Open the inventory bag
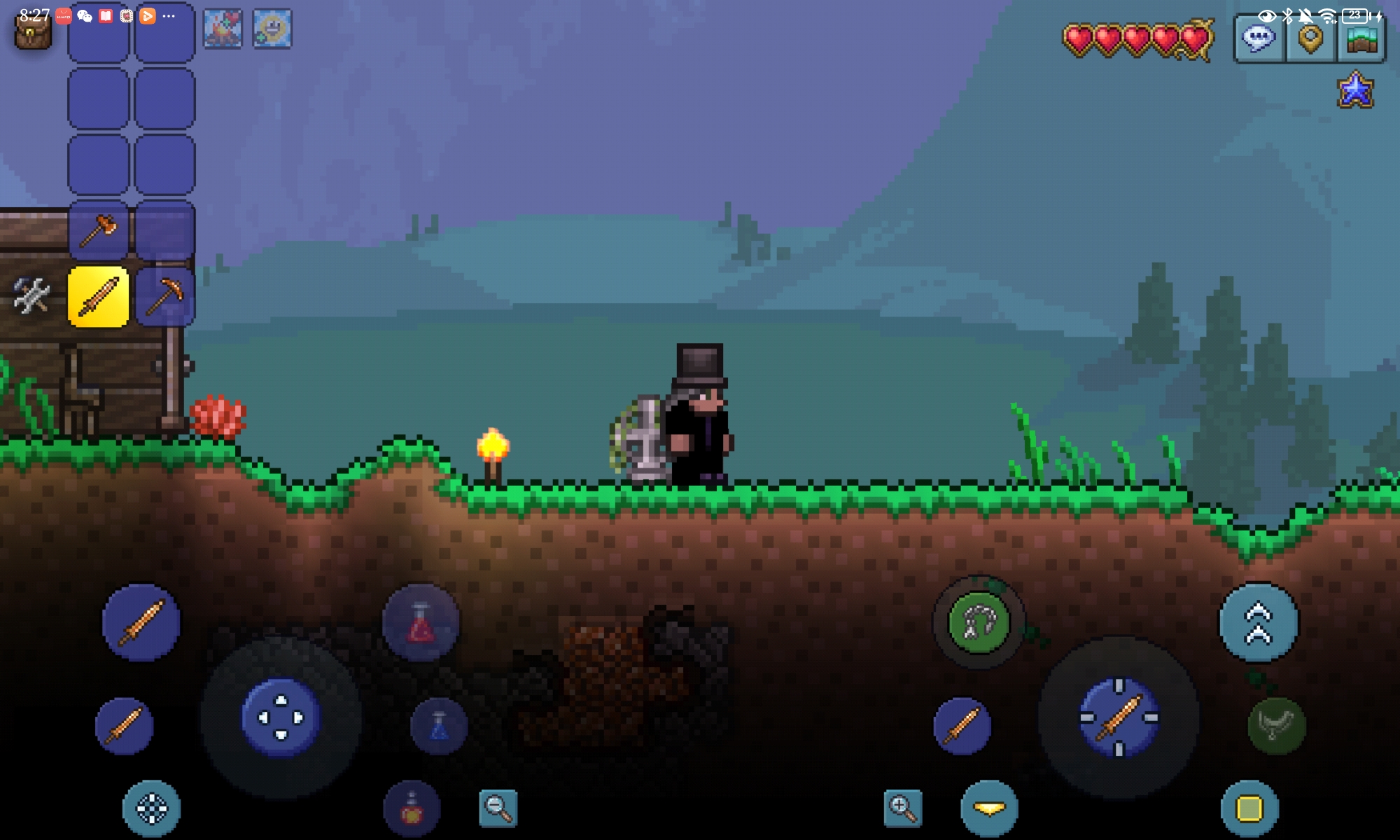 tap(33, 33)
